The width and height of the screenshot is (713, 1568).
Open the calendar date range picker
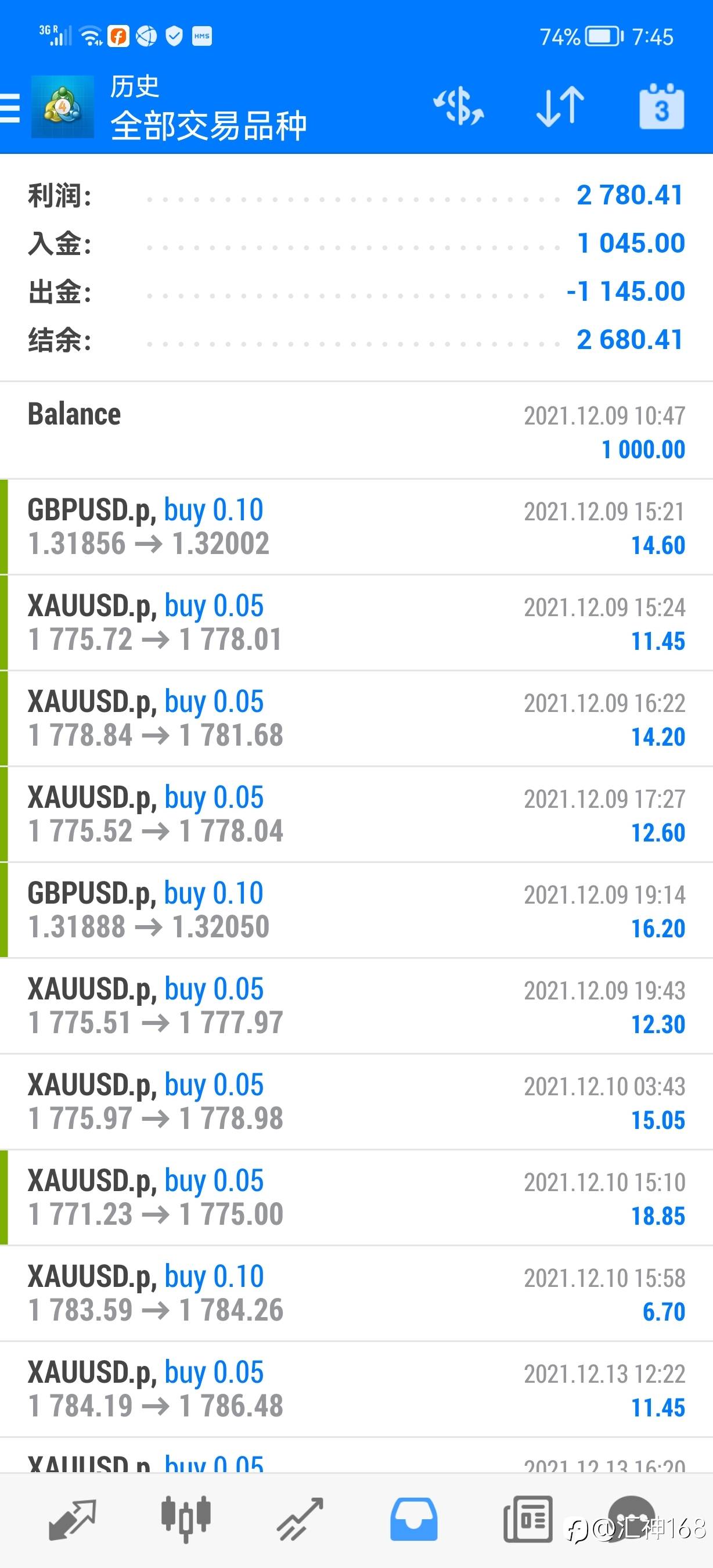661,107
